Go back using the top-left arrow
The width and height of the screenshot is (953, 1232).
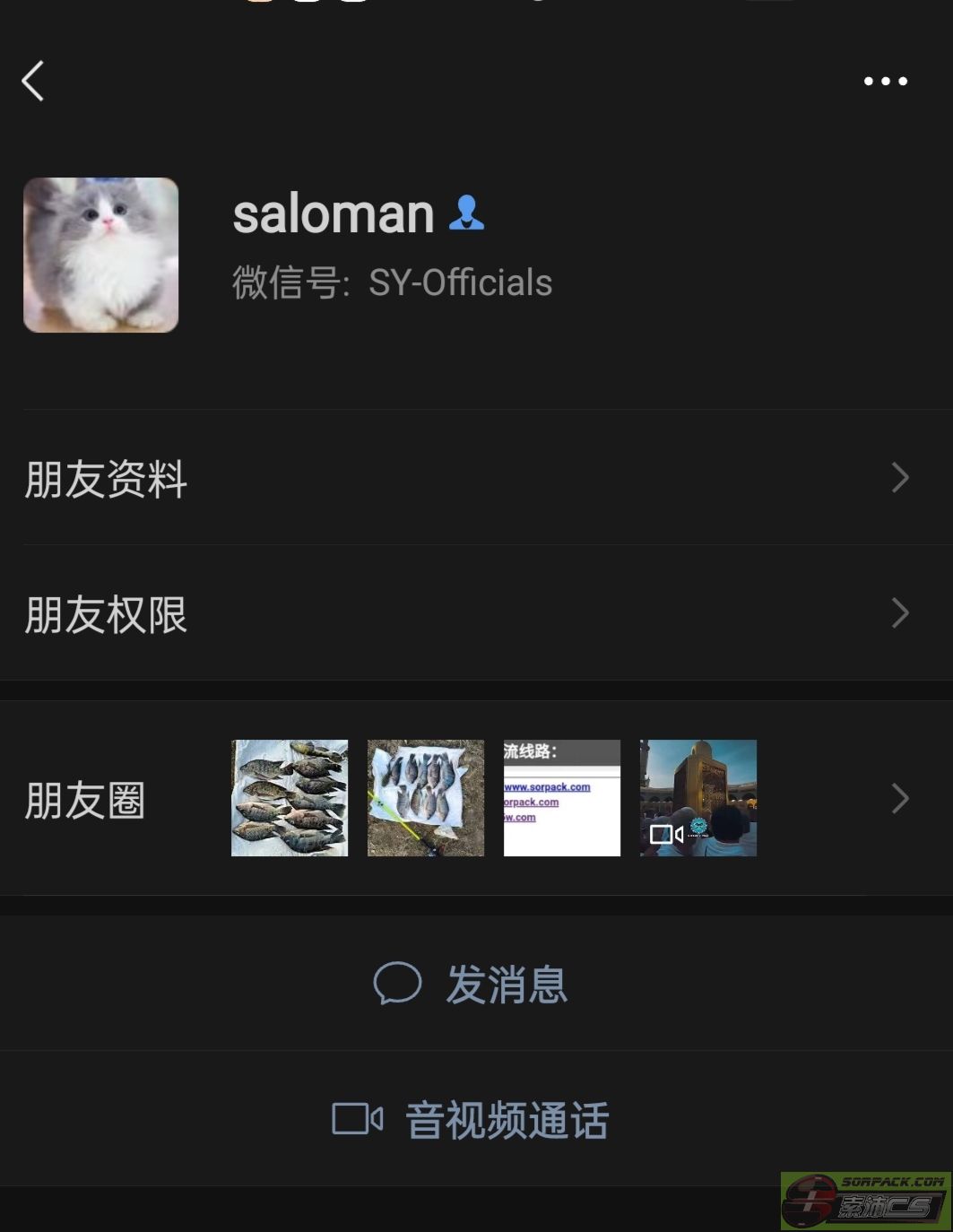point(33,81)
